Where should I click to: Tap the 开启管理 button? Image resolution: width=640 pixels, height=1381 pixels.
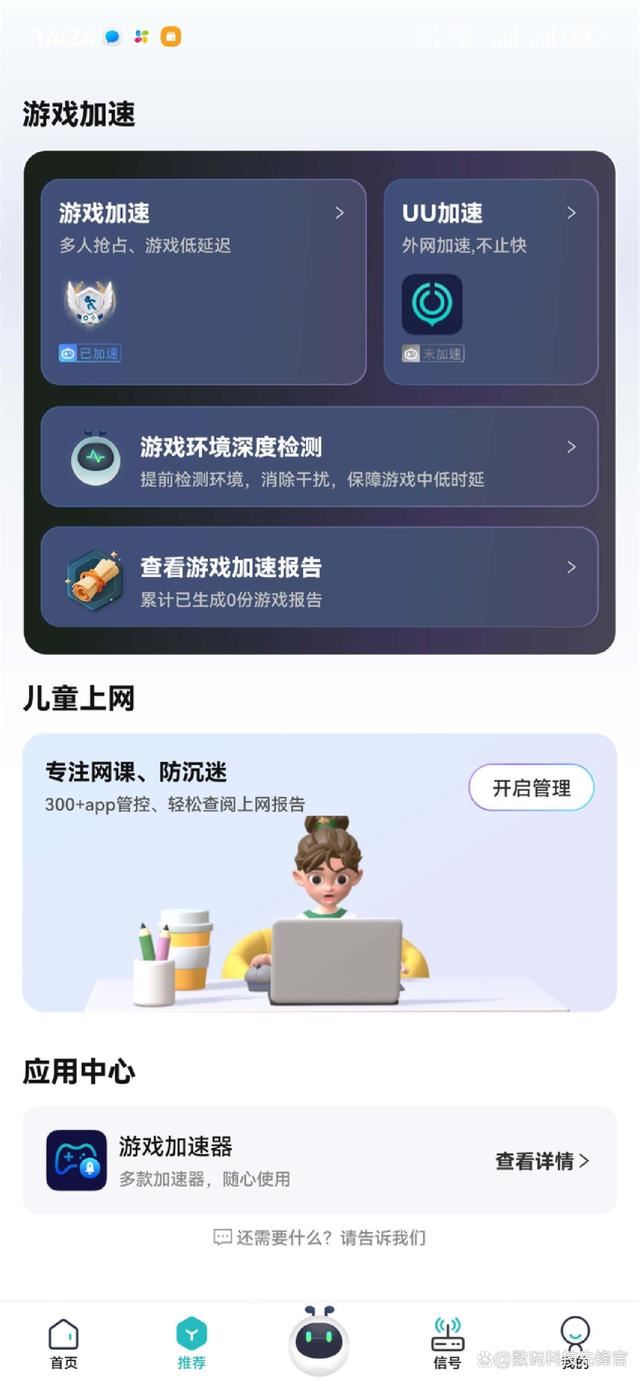click(x=531, y=788)
